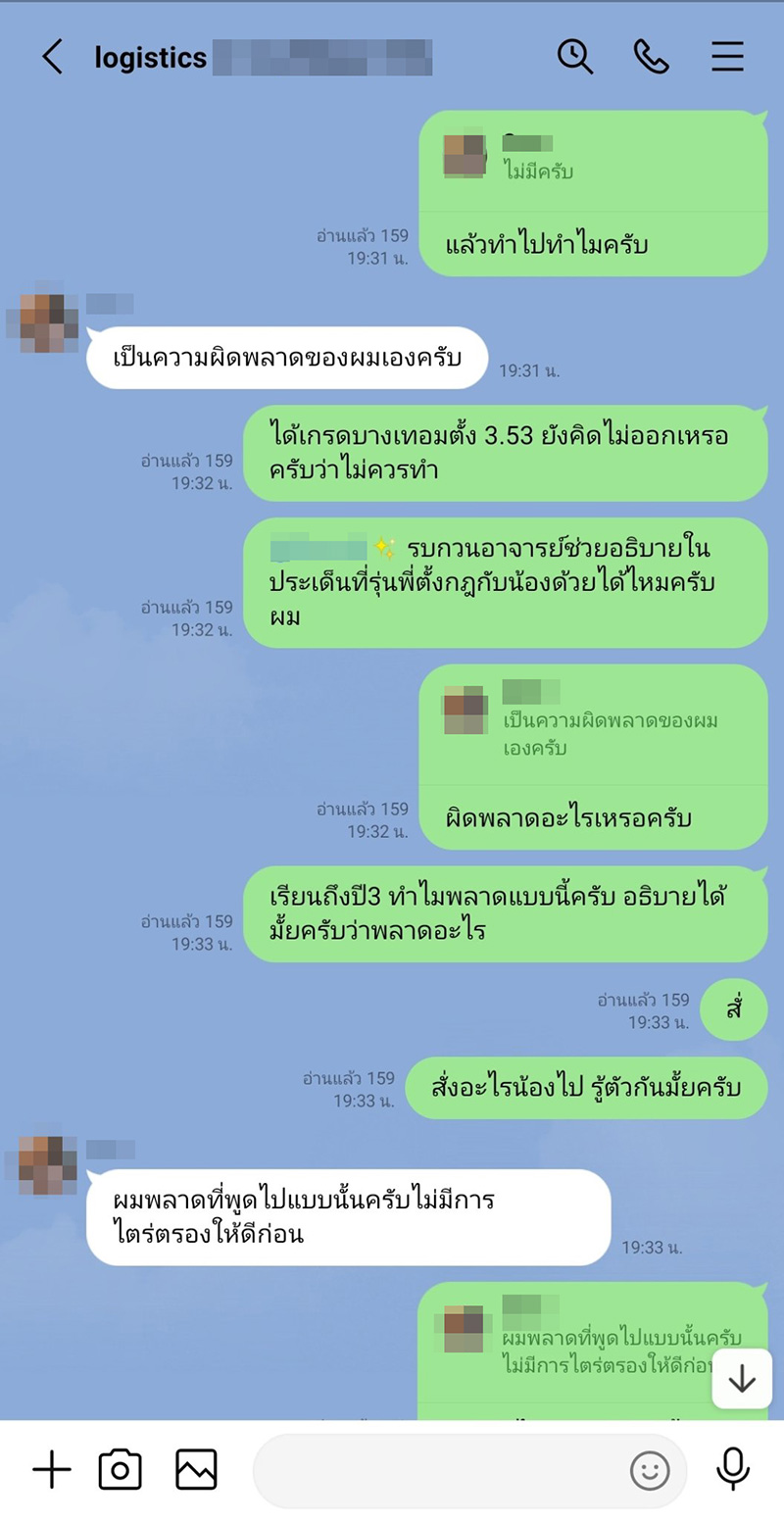
Task: Open the photo gallery picker
Action: pyautogui.click(x=195, y=1469)
